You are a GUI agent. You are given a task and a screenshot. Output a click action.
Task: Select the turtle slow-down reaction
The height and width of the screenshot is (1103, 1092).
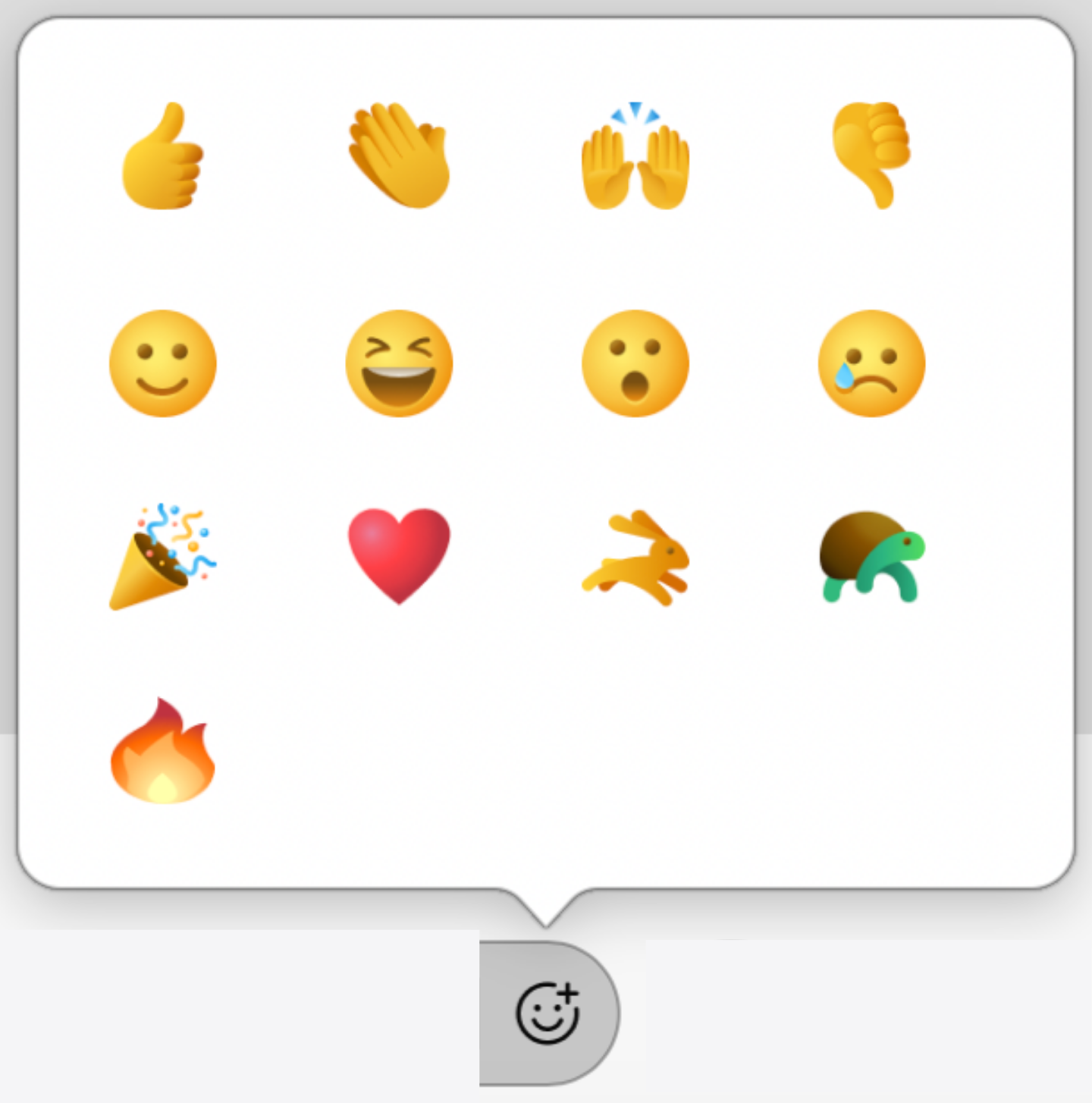871,557
